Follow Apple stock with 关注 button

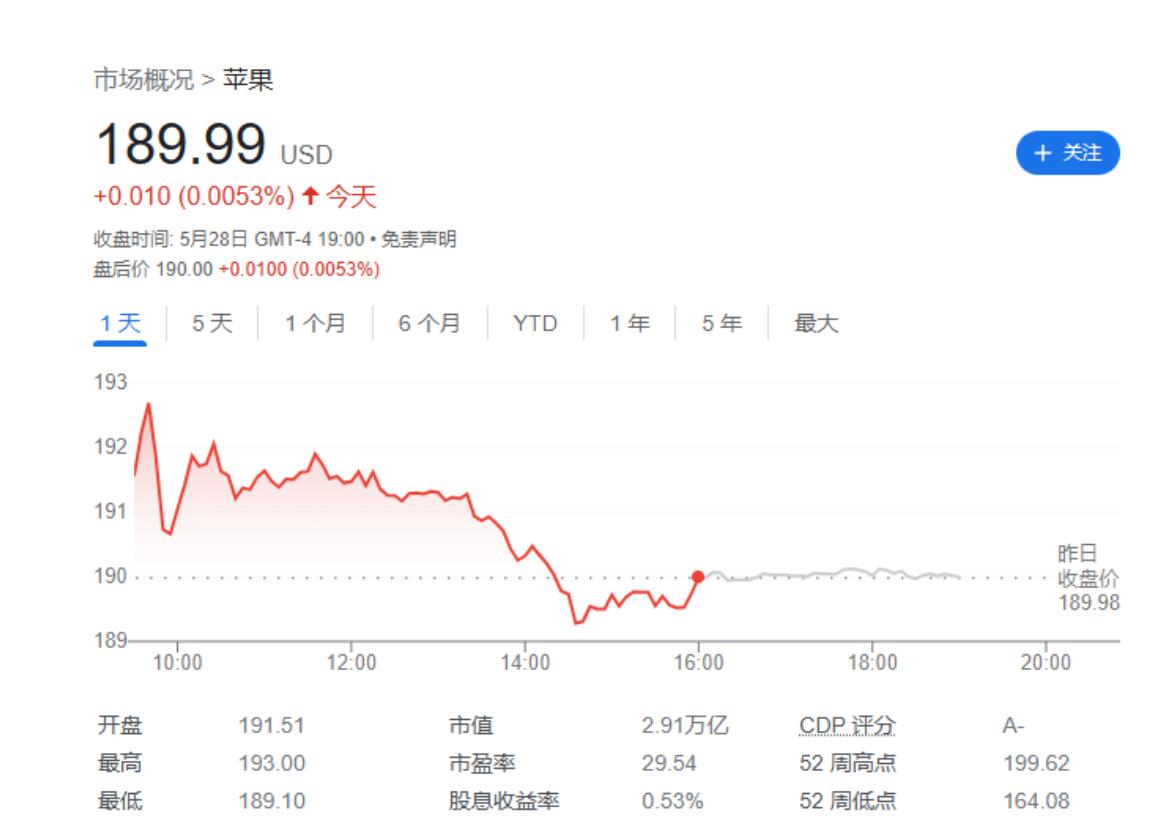[x=1067, y=153]
